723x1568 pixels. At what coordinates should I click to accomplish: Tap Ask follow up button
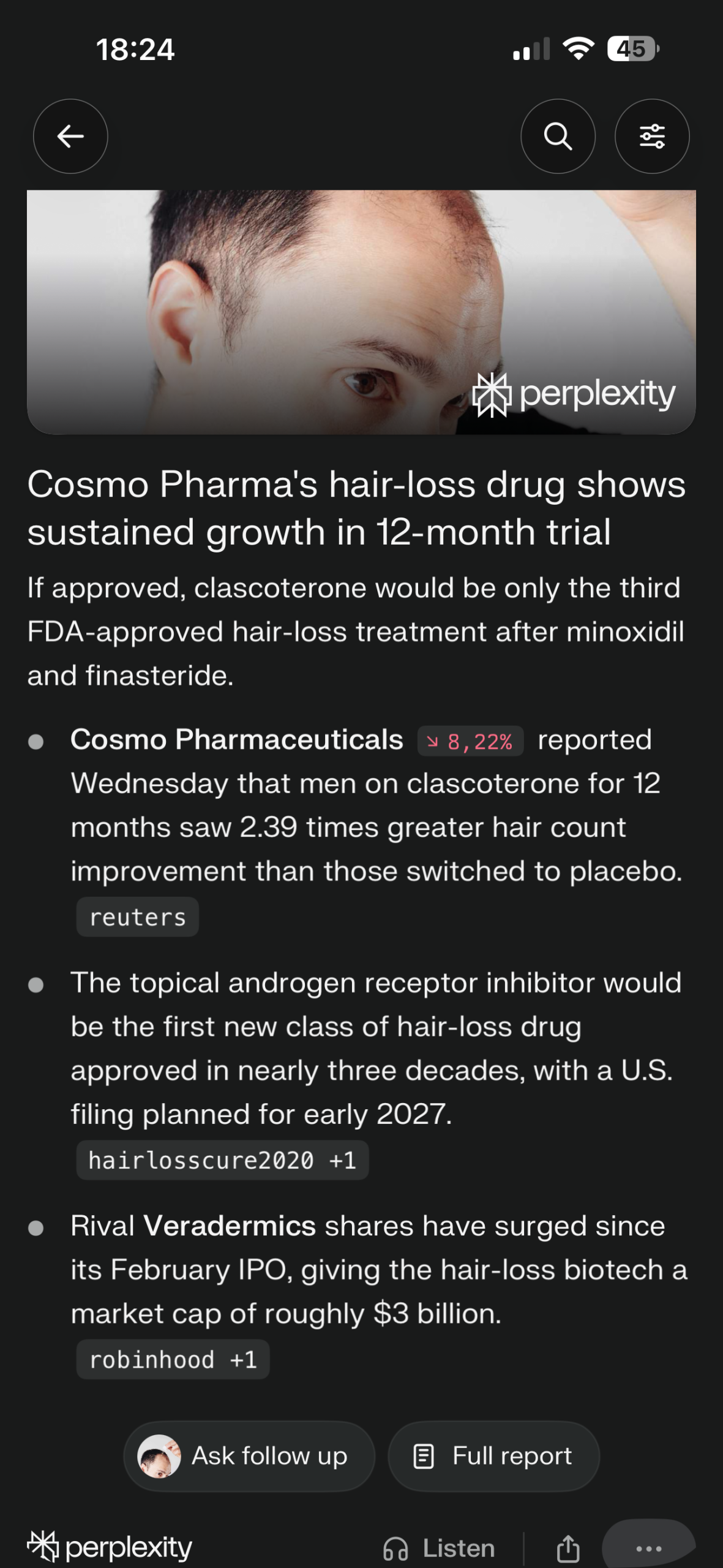coord(249,1456)
